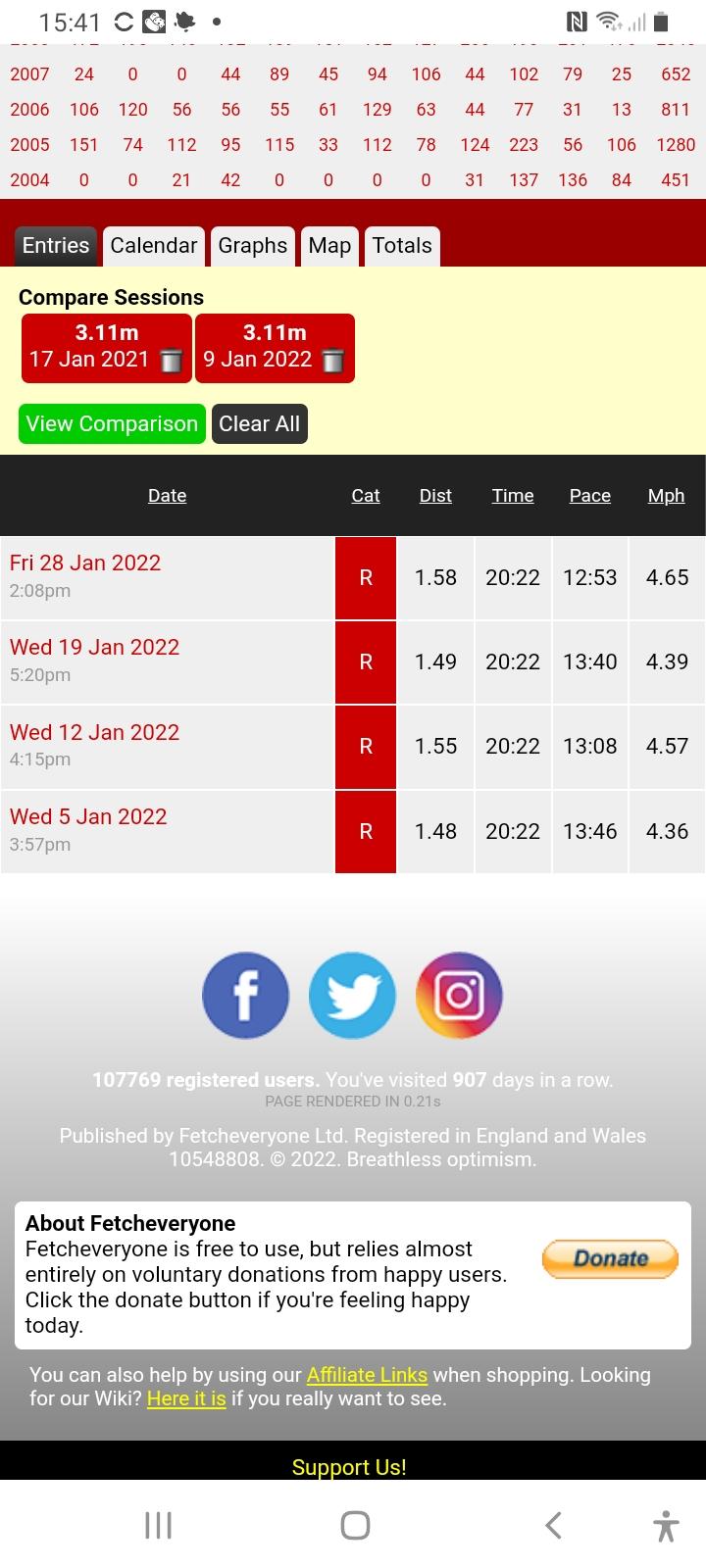This screenshot has width=706, height=1568.
Task: Go to the Totals tab
Action: (x=402, y=246)
